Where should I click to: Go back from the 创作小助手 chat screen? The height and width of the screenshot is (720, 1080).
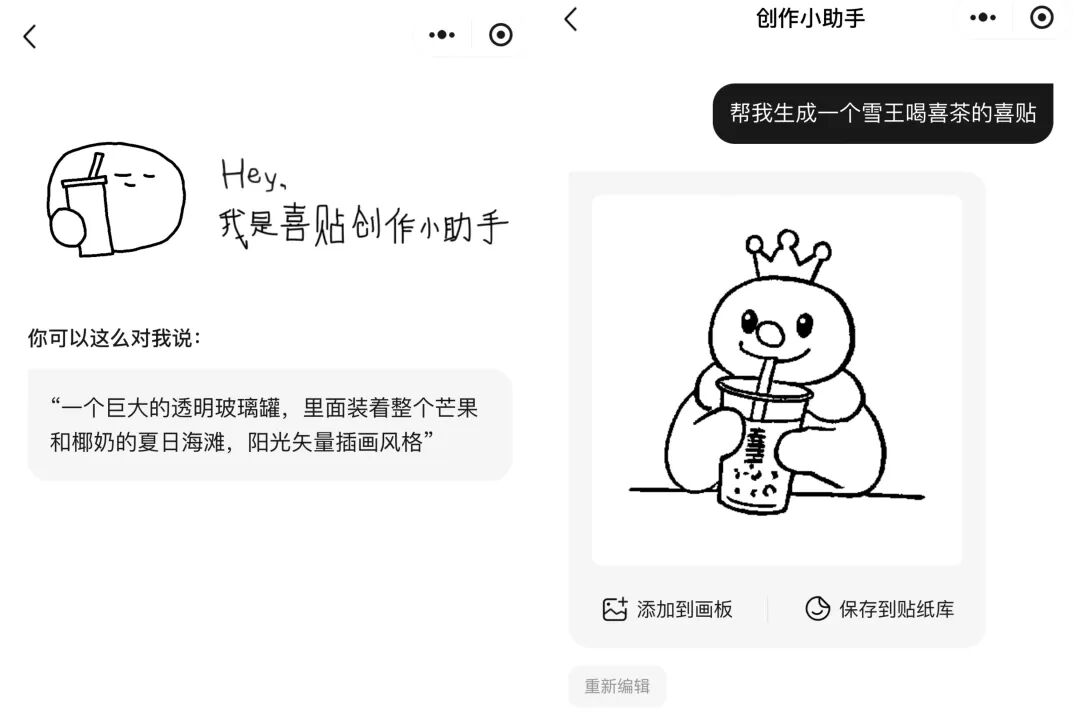click(571, 19)
